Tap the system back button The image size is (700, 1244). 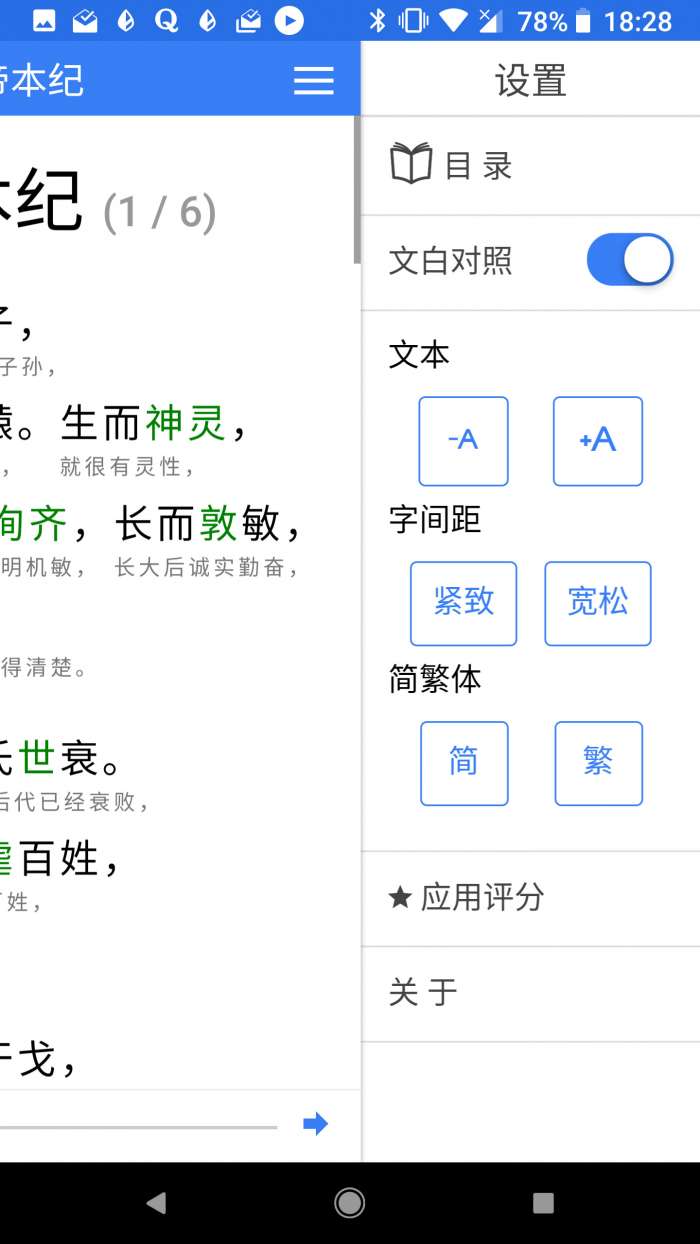(156, 1202)
